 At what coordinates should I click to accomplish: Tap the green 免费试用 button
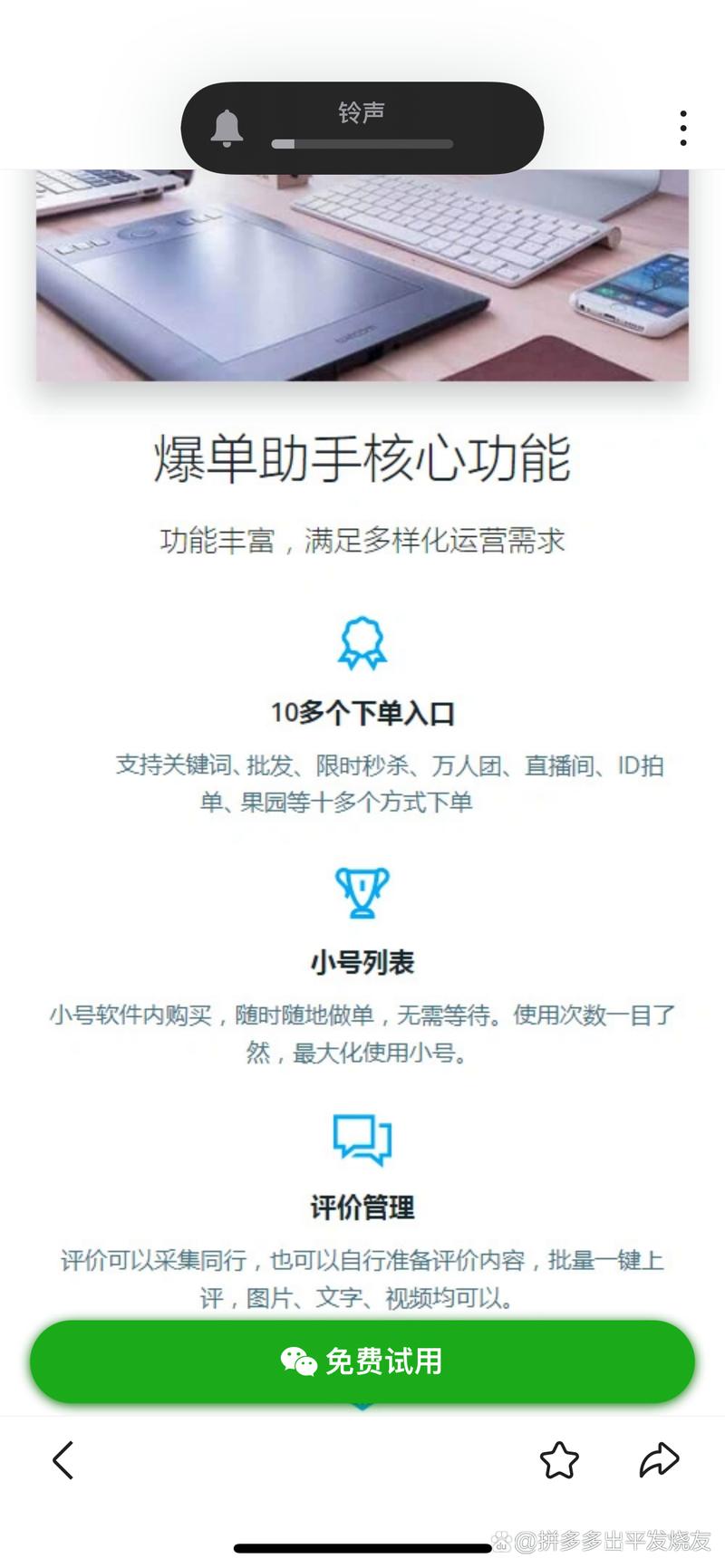point(362,1361)
